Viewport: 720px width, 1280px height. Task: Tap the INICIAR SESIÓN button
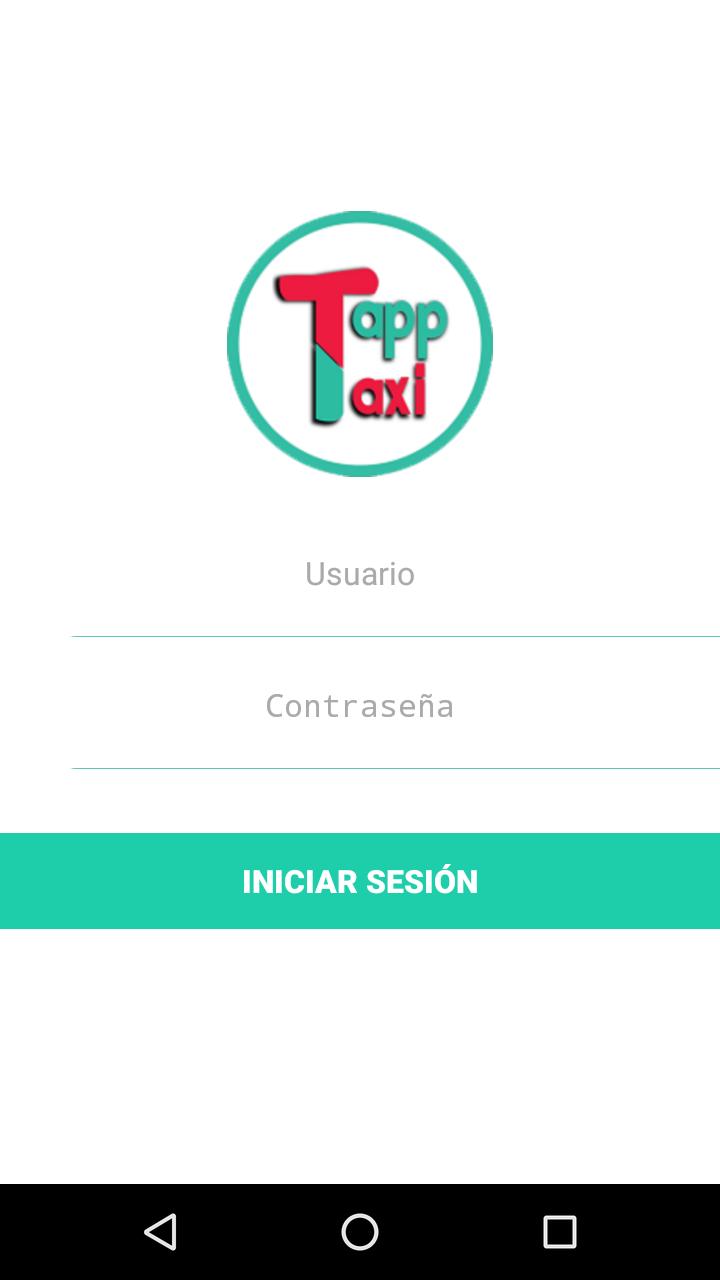click(360, 881)
